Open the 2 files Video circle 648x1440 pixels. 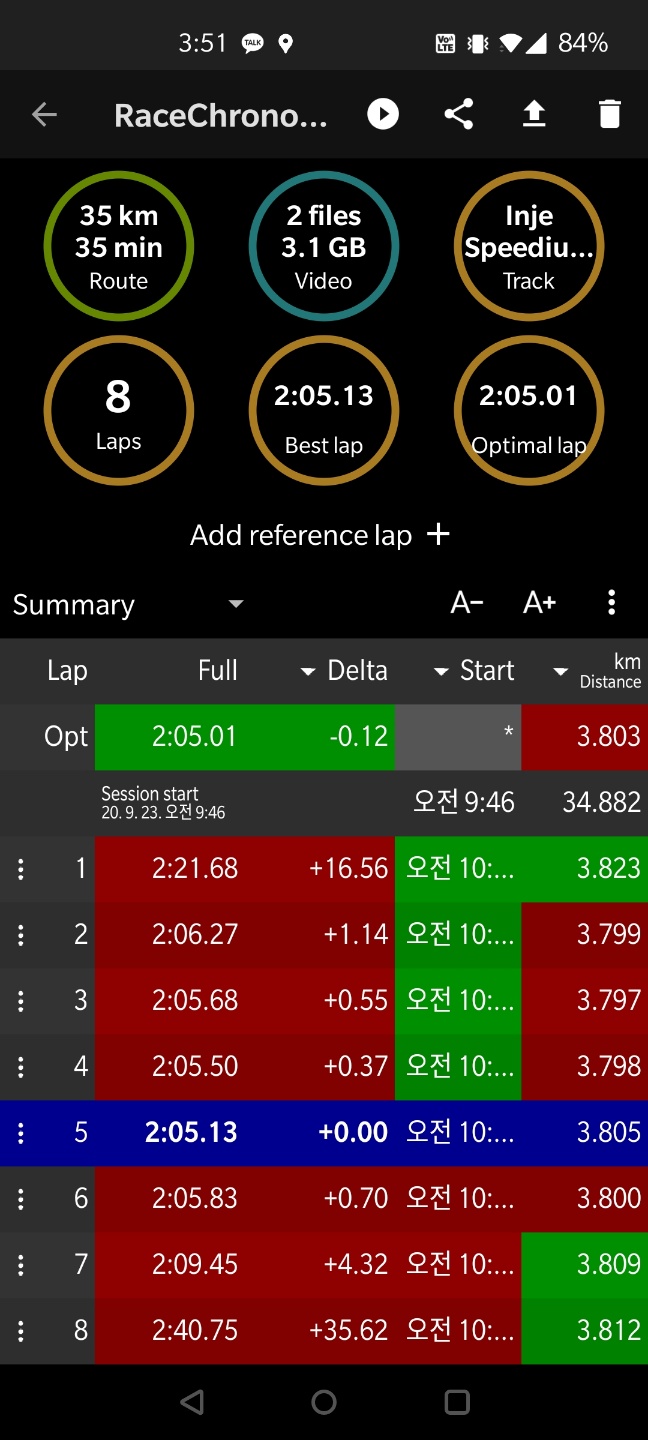pos(324,247)
